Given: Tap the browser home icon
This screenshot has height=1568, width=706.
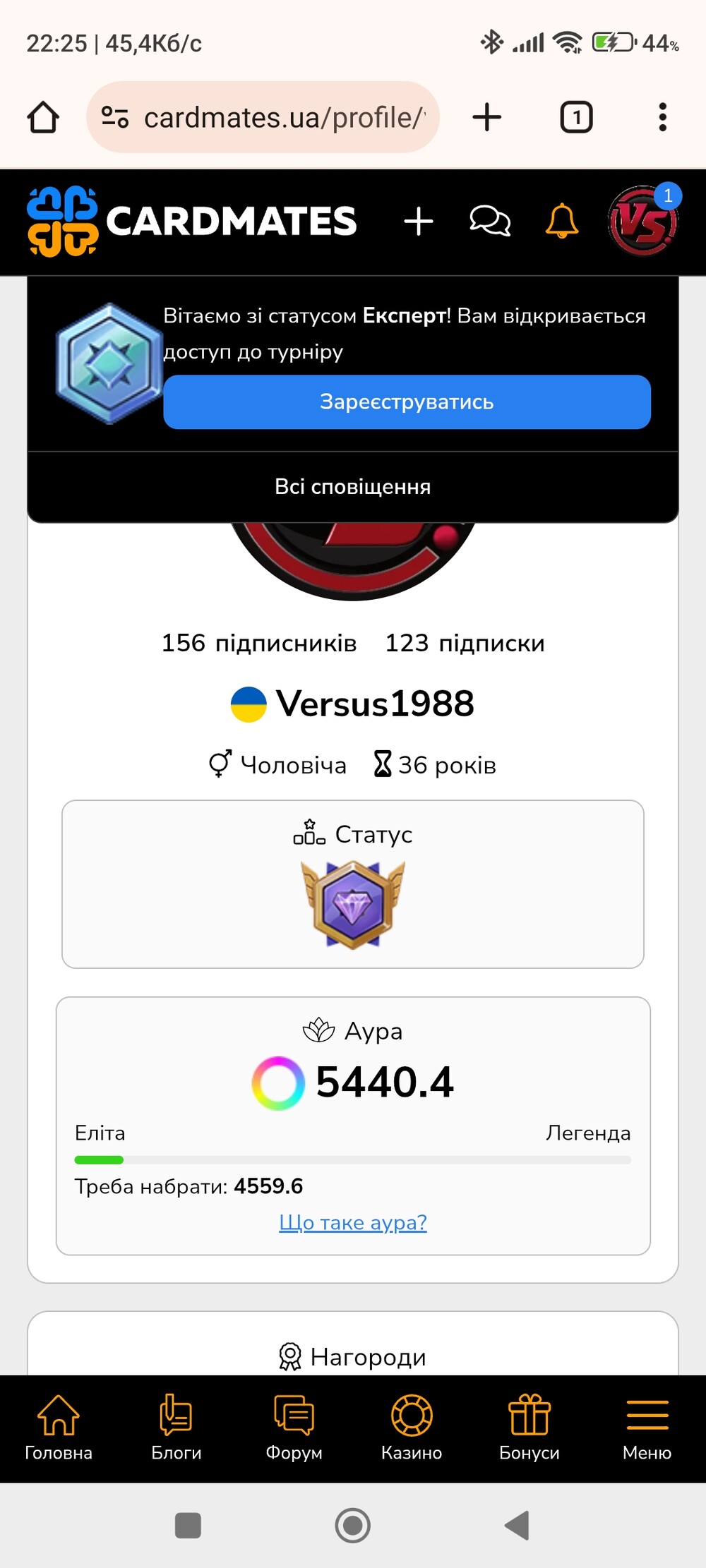Looking at the screenshot, I should [x=43, y=117].
